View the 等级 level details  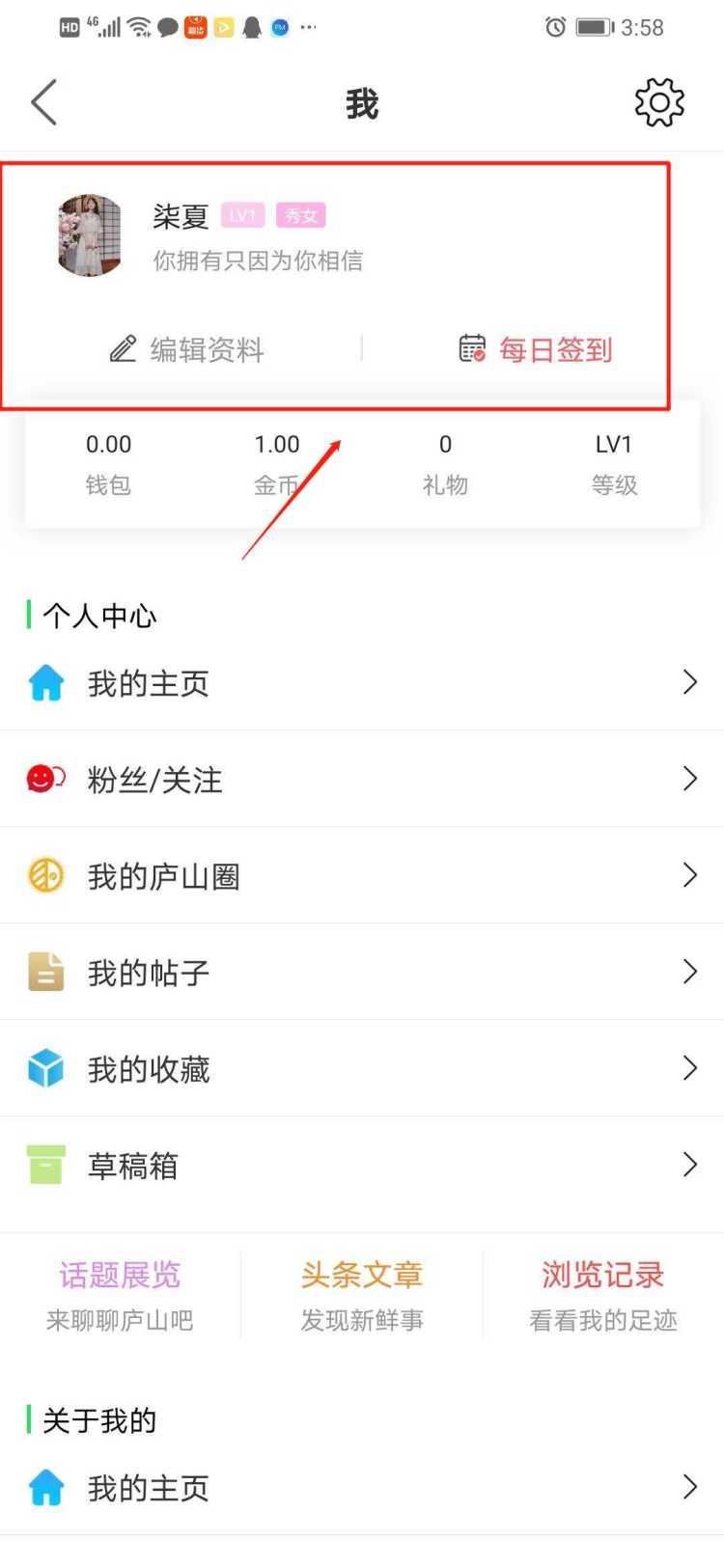point(614,463)
